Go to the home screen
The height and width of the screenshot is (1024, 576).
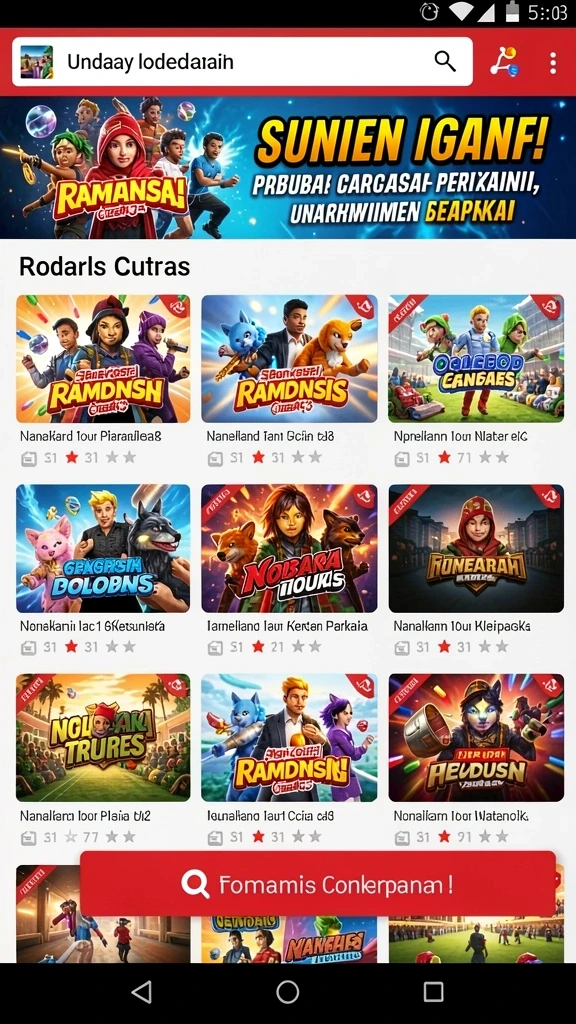coord(287,992)
